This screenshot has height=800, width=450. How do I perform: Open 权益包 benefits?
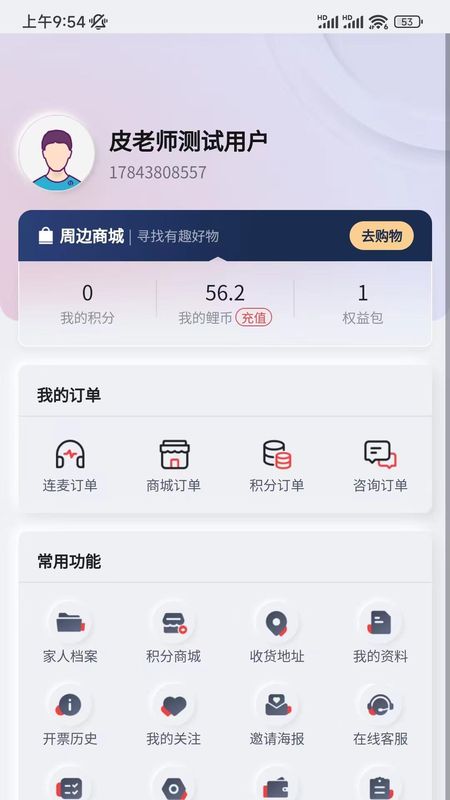(362, 304)
